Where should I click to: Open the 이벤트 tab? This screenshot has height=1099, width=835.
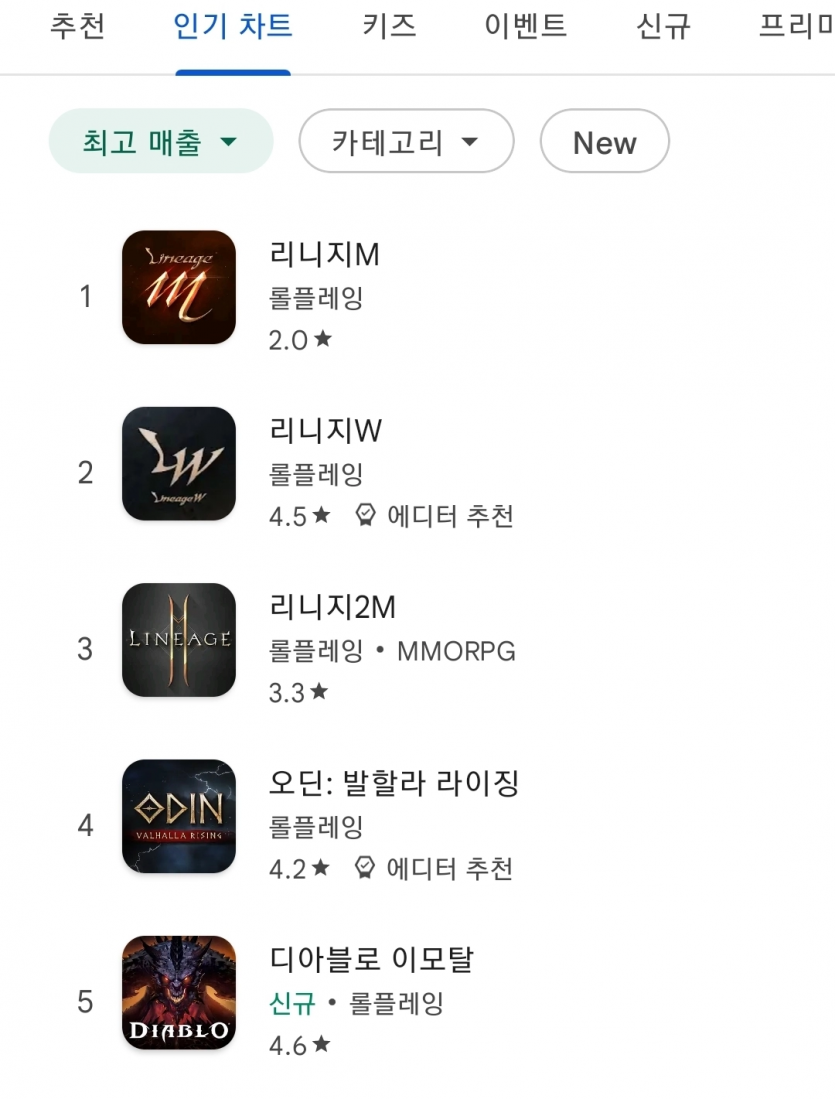click(x=525, y=27)
